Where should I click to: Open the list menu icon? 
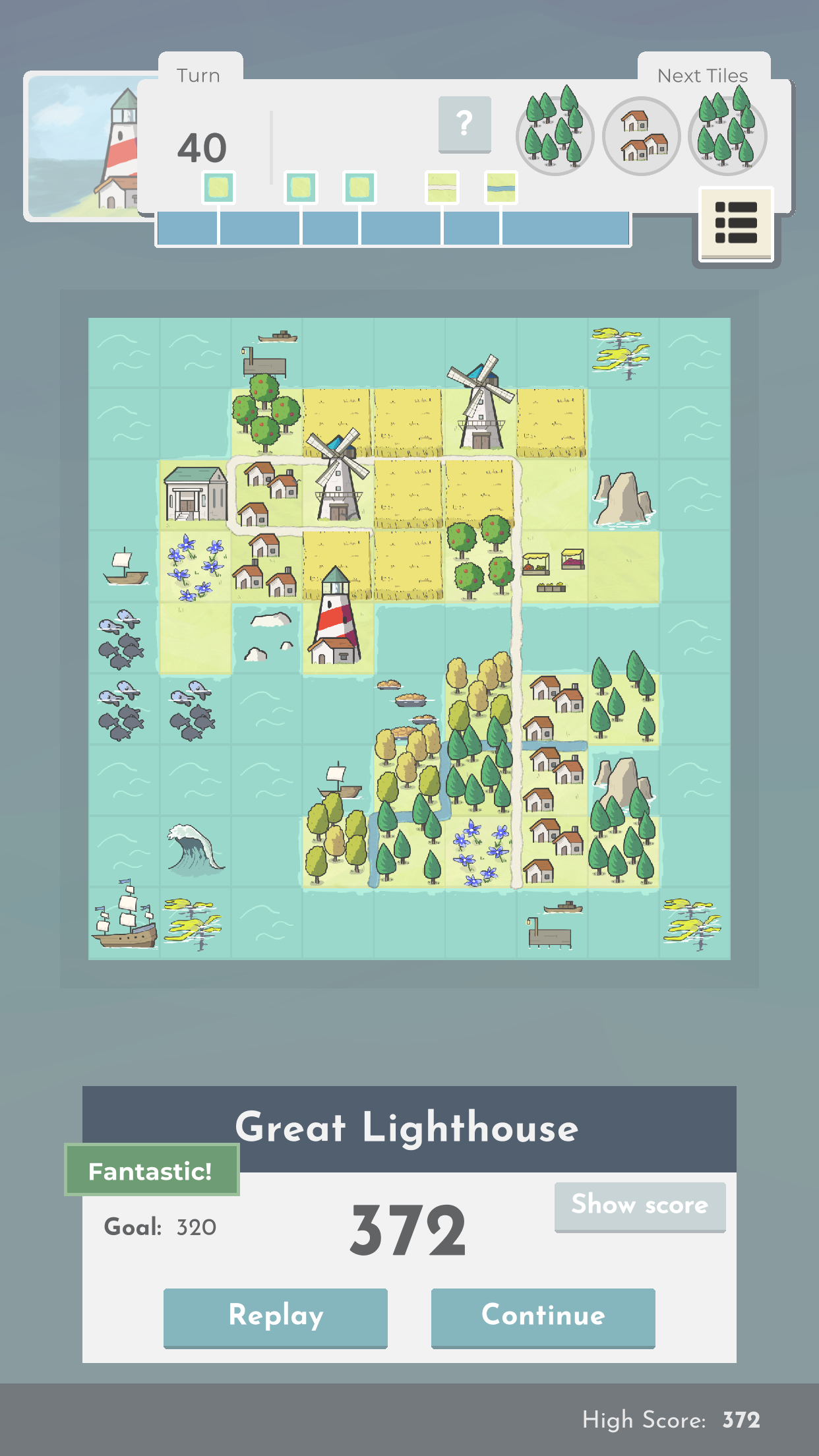736,224
